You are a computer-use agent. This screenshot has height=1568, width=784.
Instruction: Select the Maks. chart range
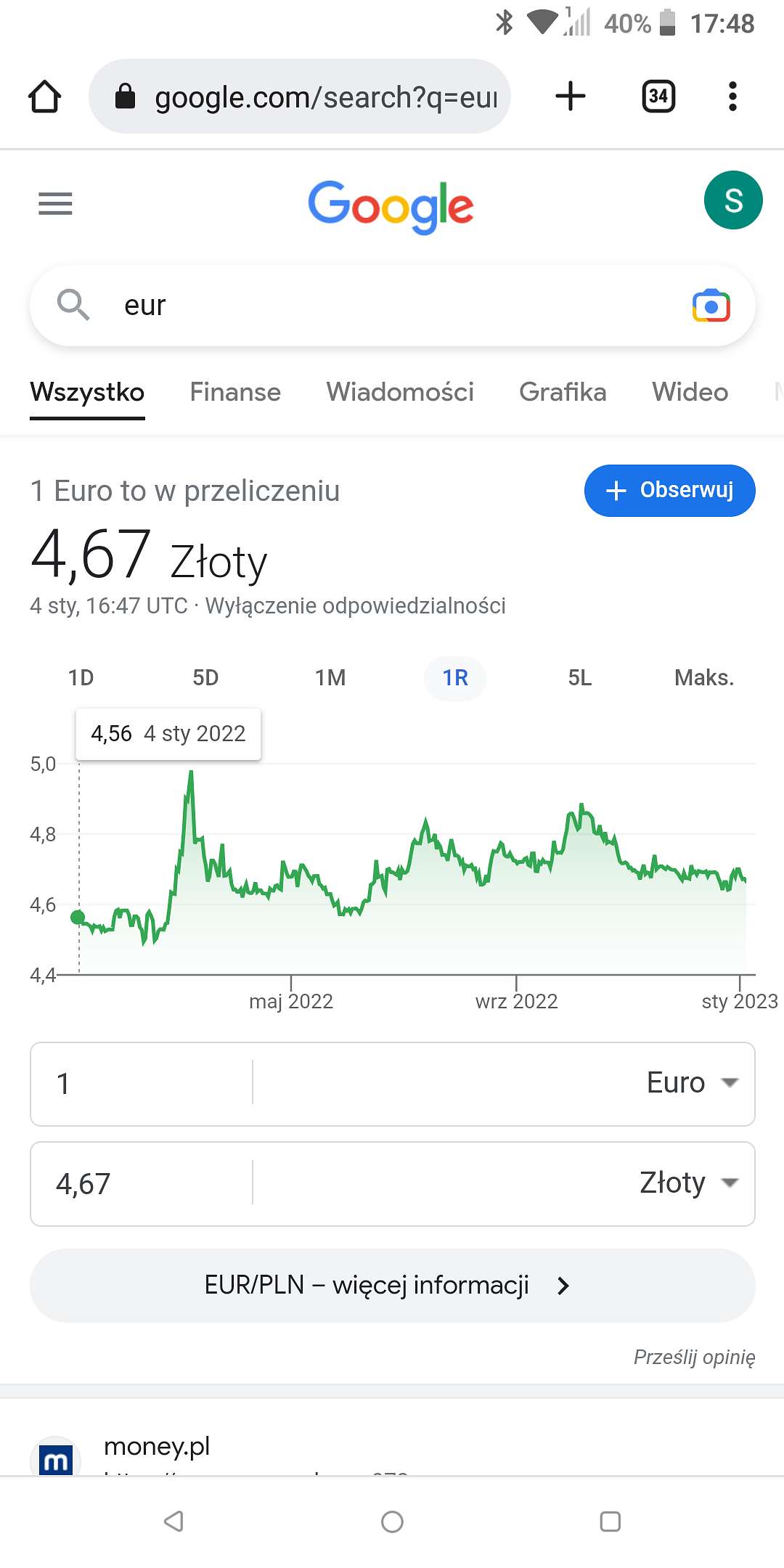704,678
